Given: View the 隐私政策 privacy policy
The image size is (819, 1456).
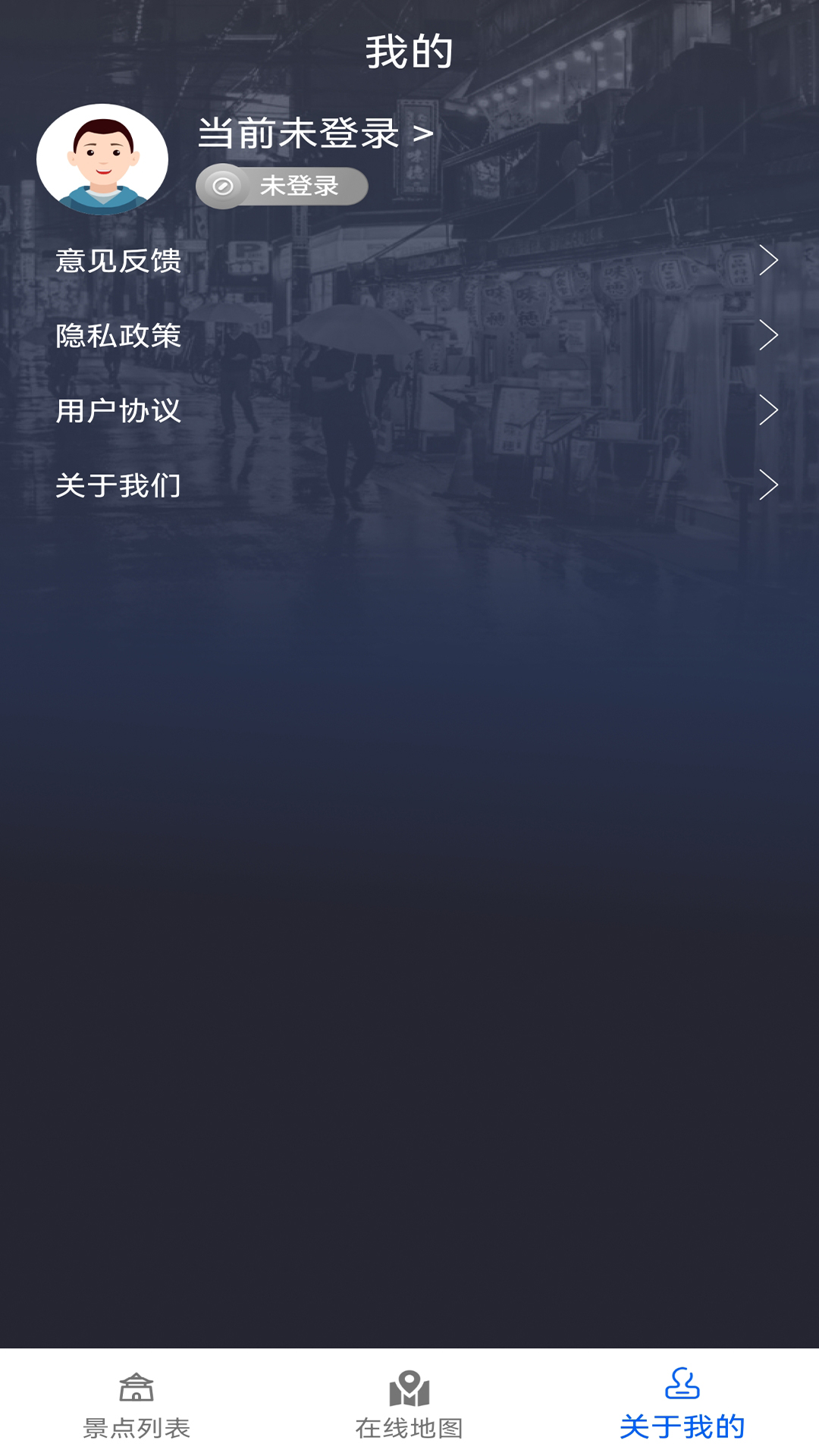Looking at the screenshot, I should coord(409,335).
